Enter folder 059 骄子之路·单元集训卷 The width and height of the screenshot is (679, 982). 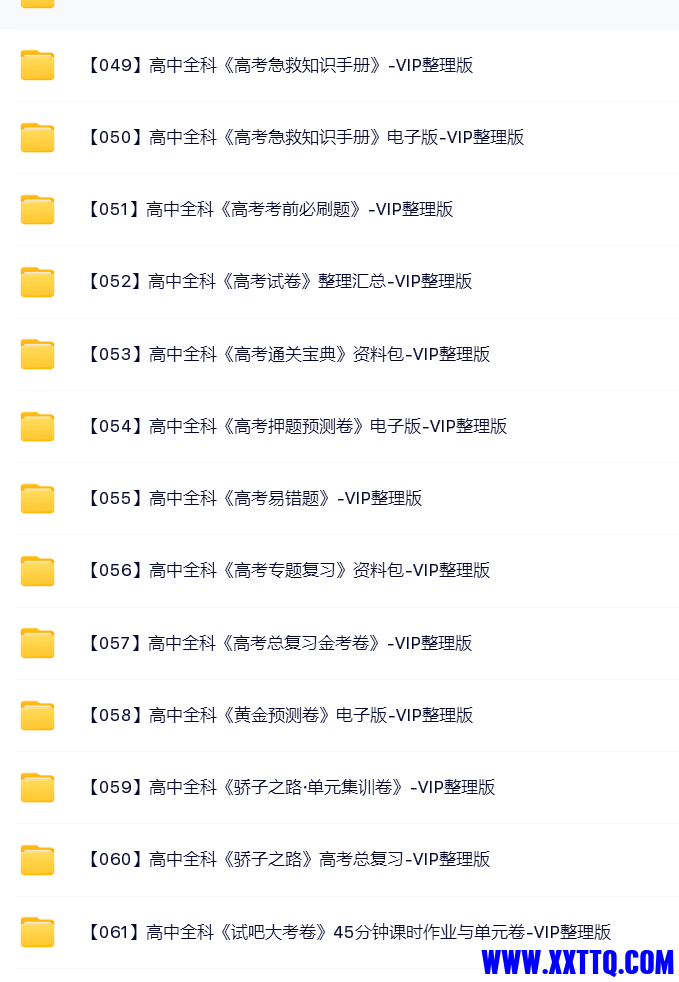291,787
